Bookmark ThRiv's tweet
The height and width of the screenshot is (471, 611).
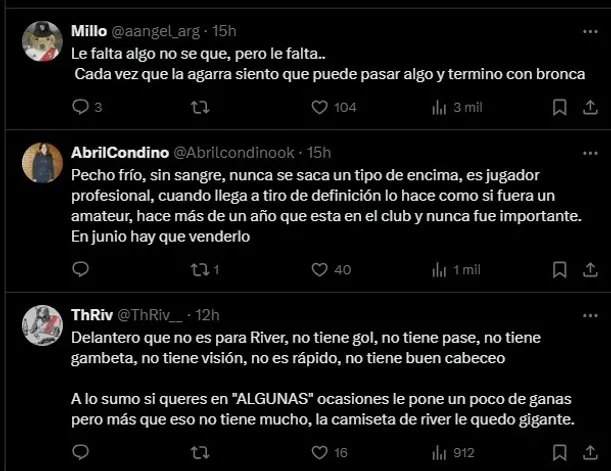560,453
